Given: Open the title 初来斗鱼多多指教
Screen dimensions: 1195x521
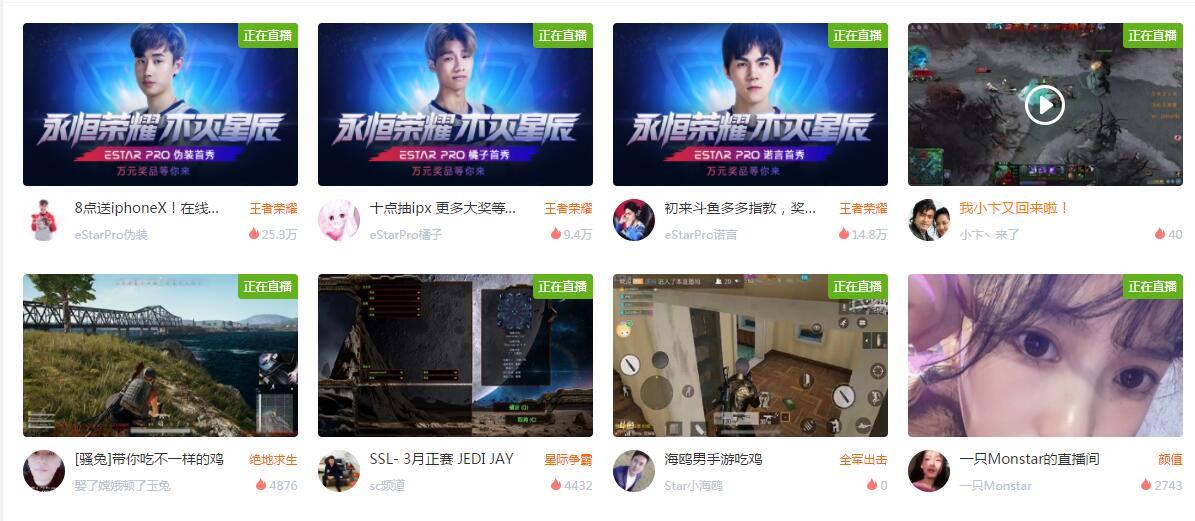Looking at the screenshot, I should pyautogui.click(x=740, y=209).
